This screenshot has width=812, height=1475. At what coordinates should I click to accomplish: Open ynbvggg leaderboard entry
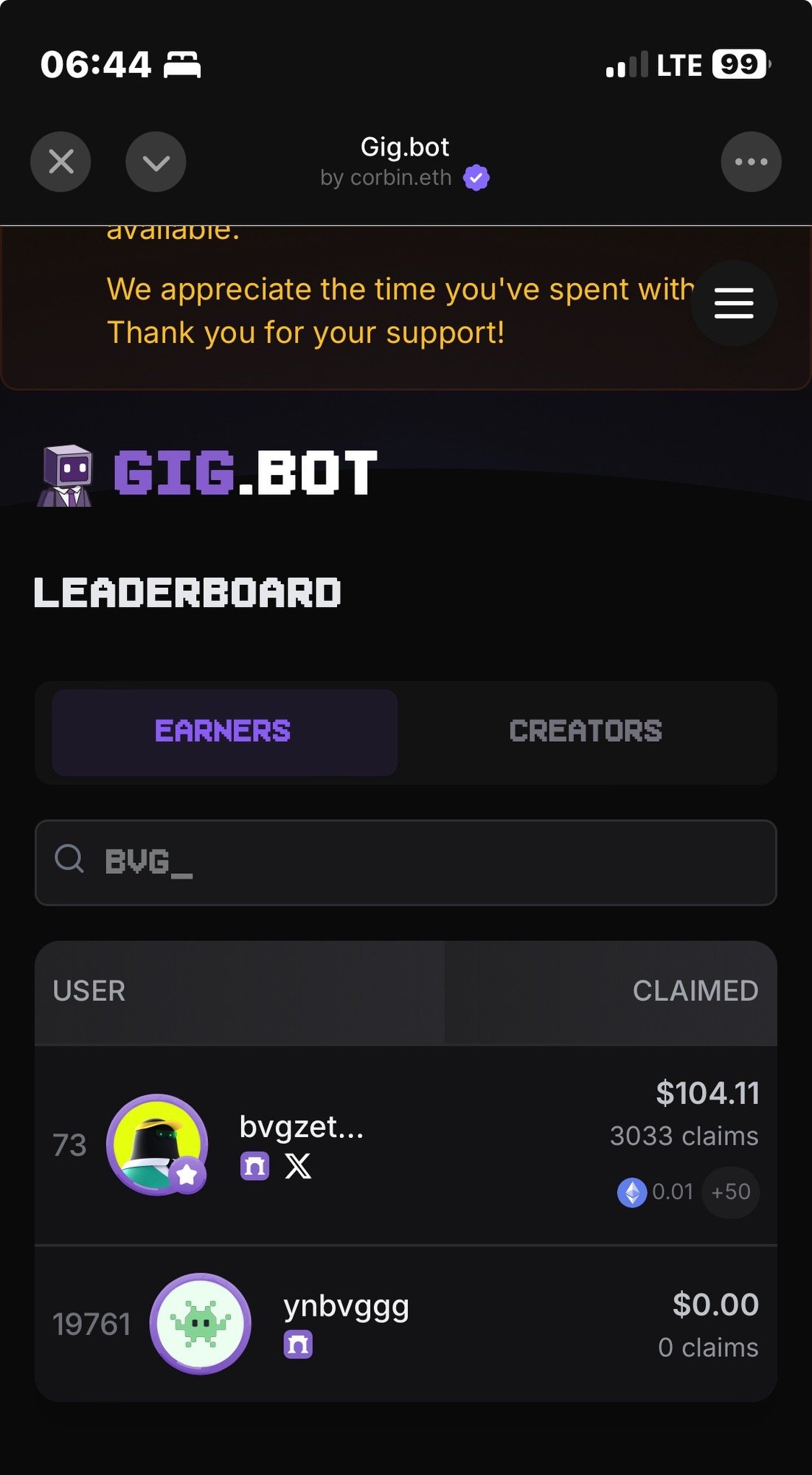pyautogui.click(x=346, y=1306)
